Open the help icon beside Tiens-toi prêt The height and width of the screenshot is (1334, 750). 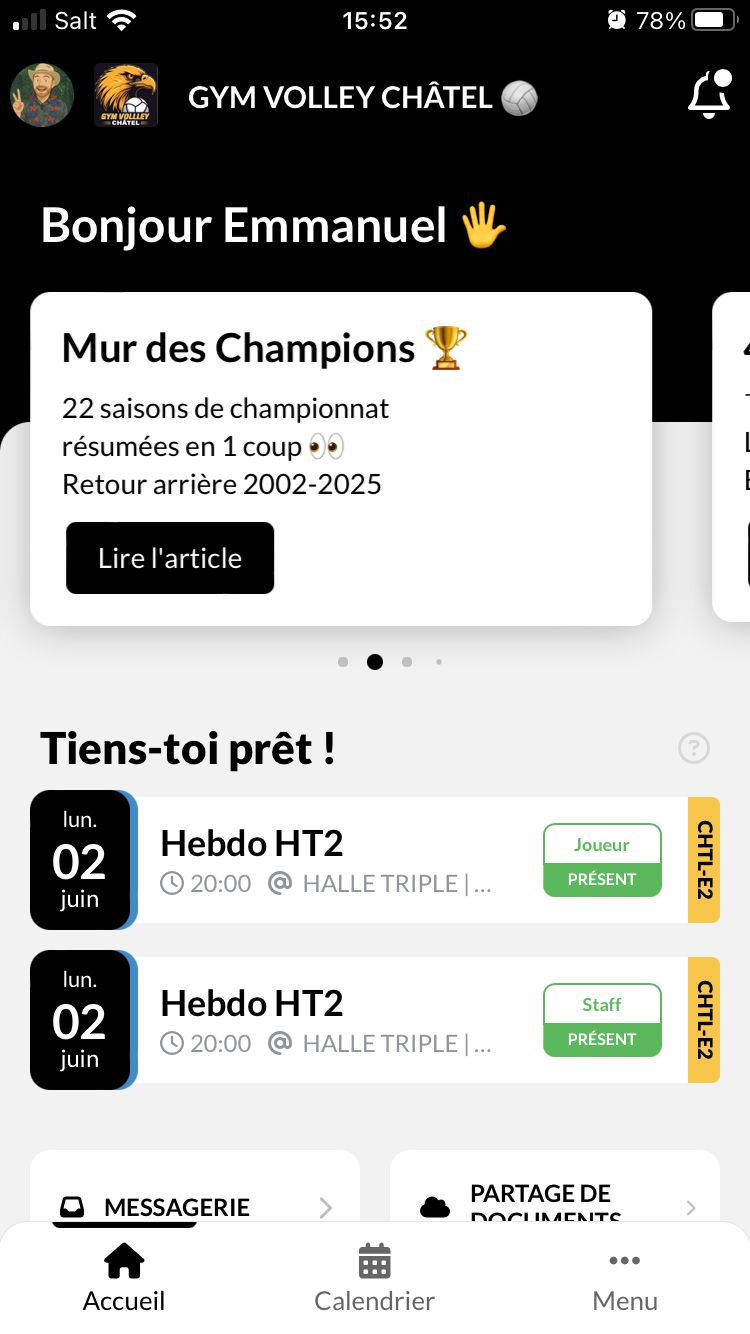694,748
